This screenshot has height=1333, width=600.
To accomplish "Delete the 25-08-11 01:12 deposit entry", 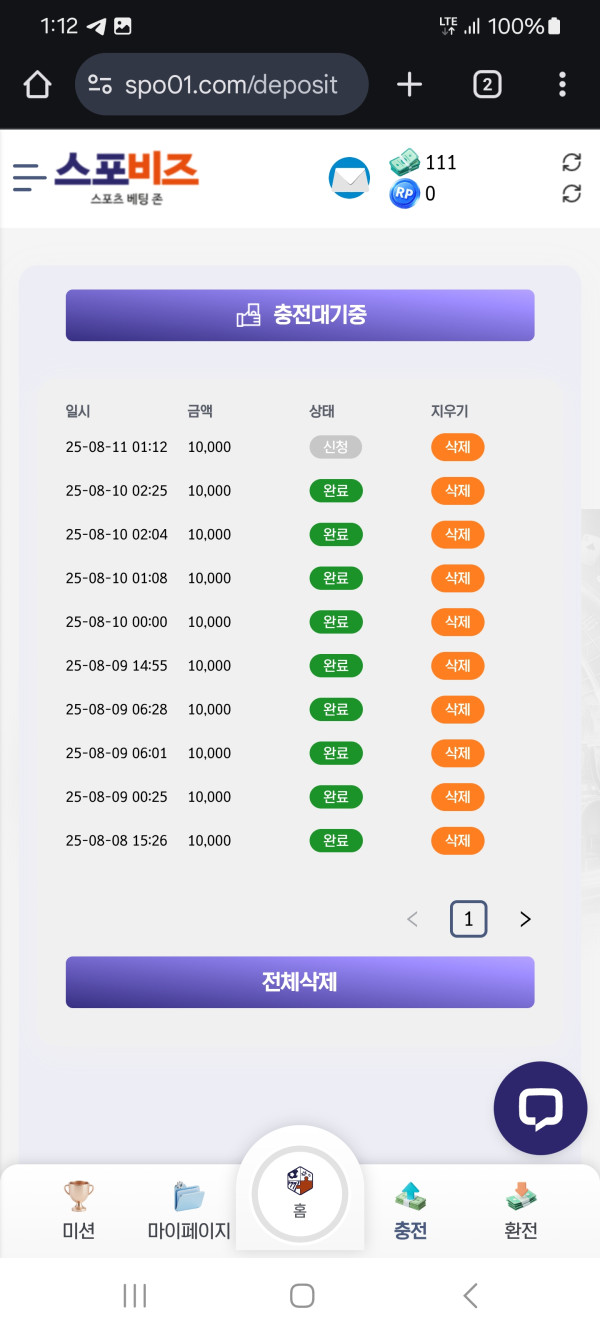I will 457,447.
